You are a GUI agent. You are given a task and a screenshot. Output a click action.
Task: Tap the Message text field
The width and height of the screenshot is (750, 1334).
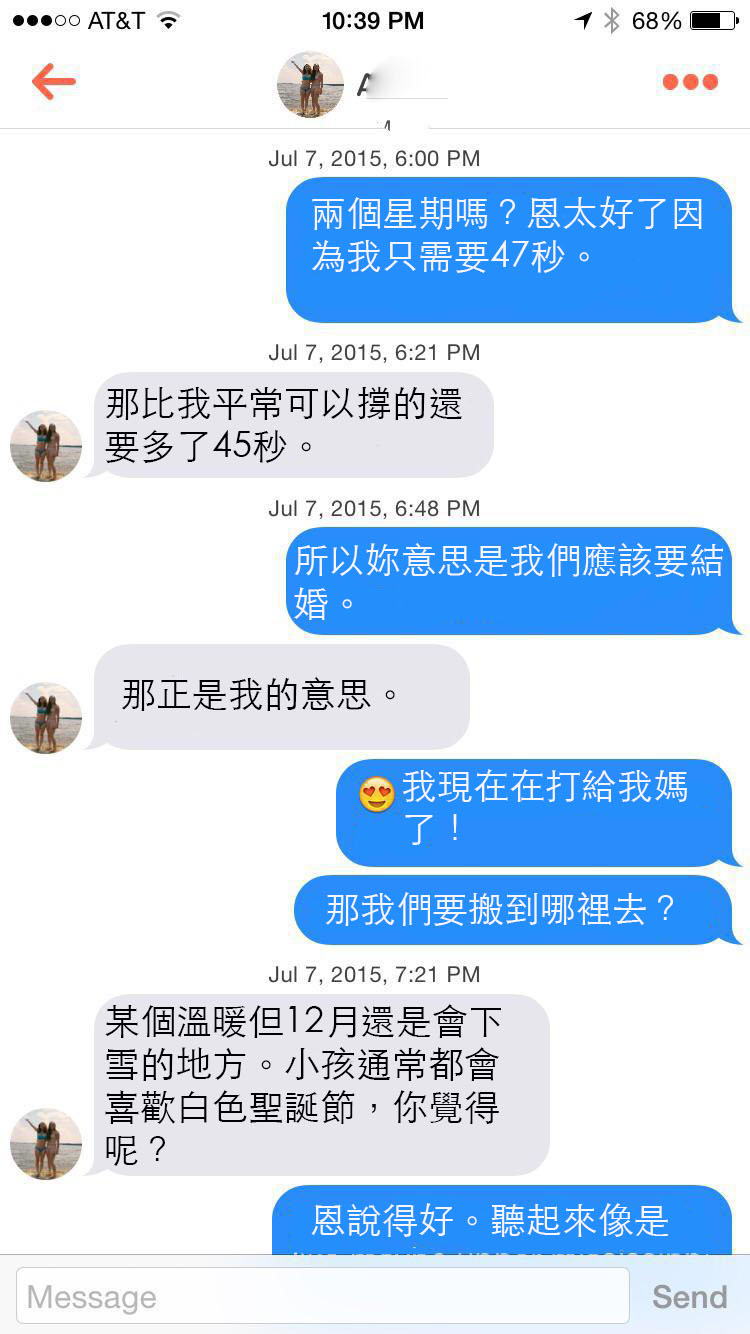(x=322, y=1296)
